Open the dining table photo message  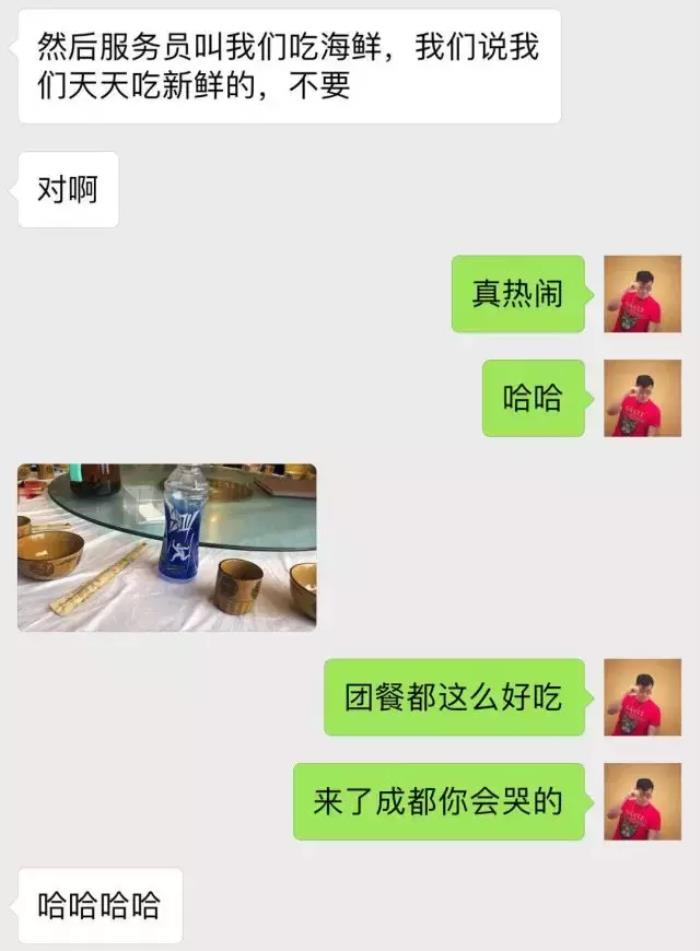(x=167, y=547)
